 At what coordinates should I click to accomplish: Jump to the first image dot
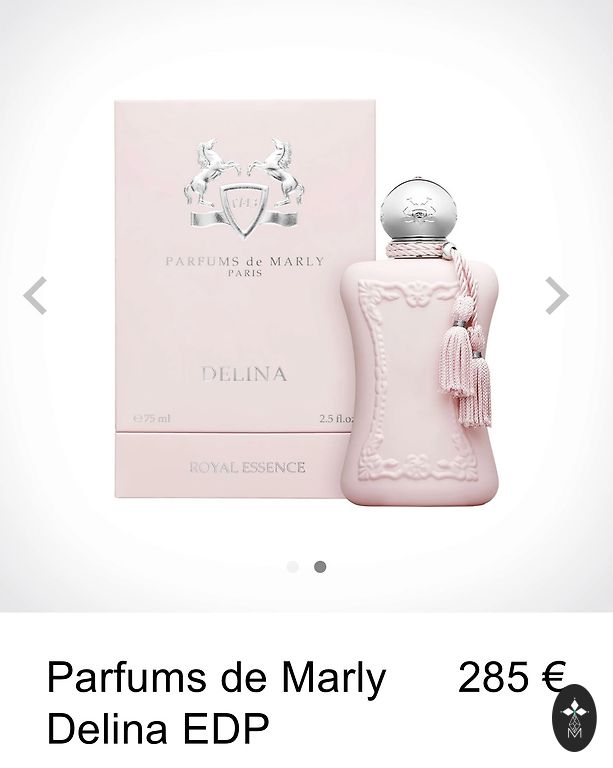(292, 566)
